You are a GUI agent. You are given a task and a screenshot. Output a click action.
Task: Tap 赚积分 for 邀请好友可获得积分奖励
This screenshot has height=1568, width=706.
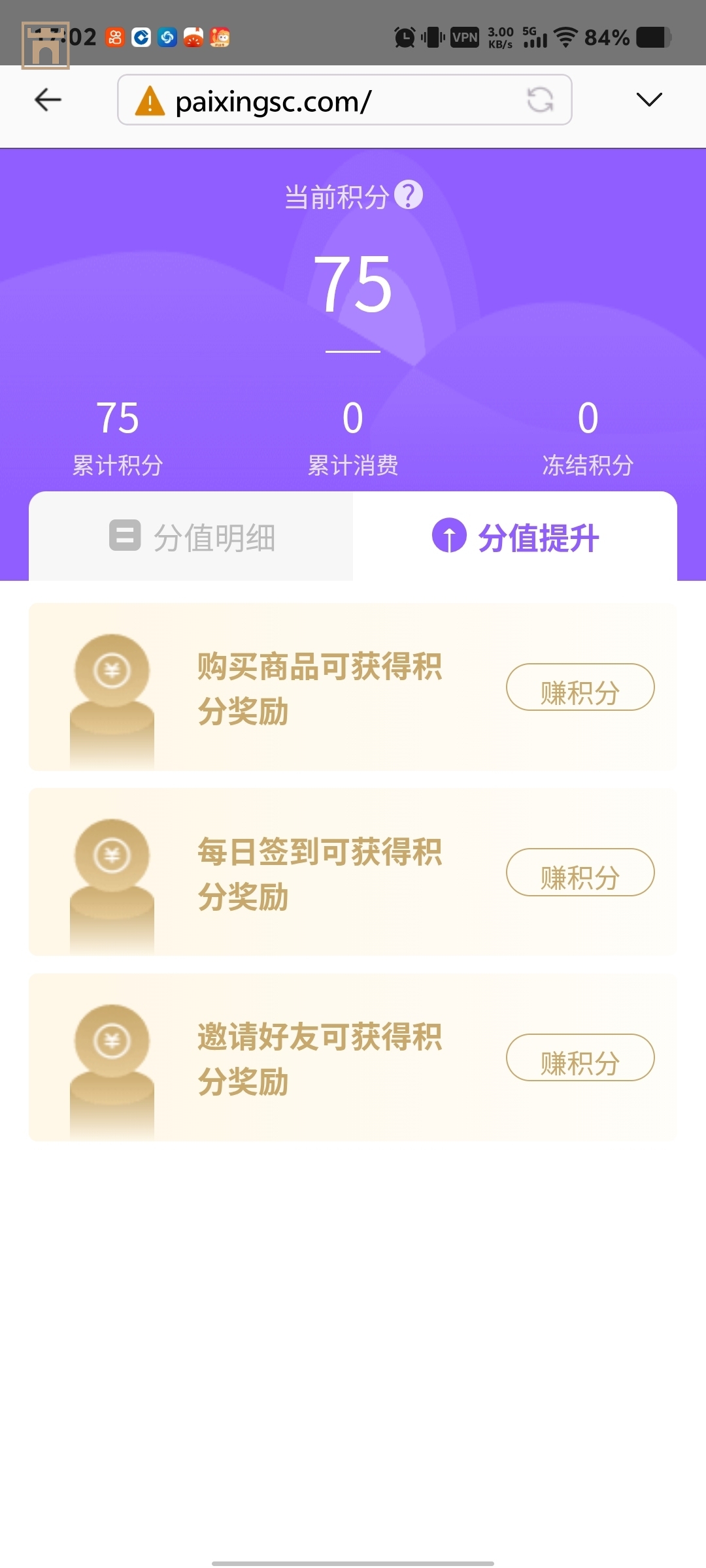pyautogui.click(x=580, y=1057)
